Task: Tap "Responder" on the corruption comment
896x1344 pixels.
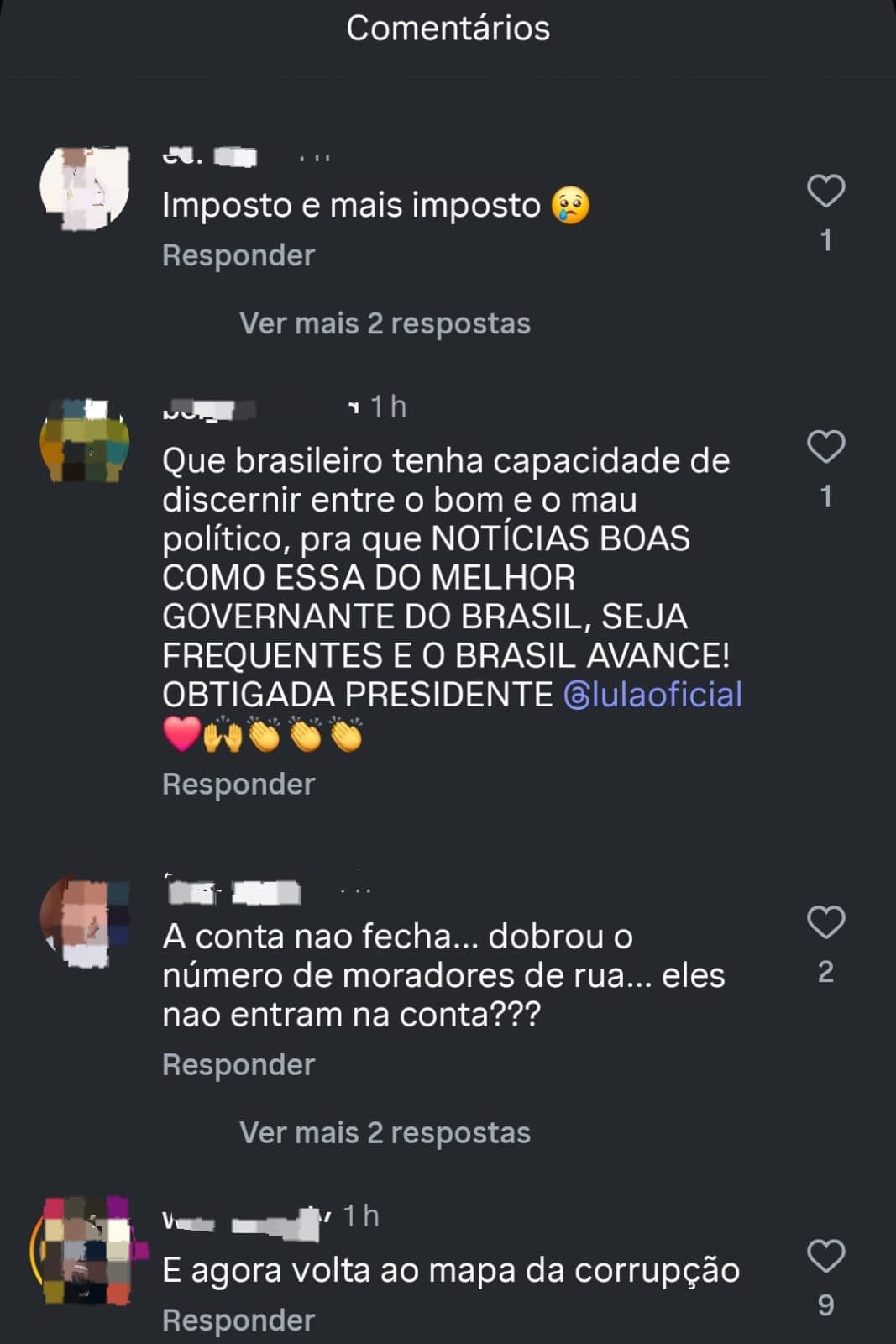Action: pyautogui.click(x=239, y=1319)
